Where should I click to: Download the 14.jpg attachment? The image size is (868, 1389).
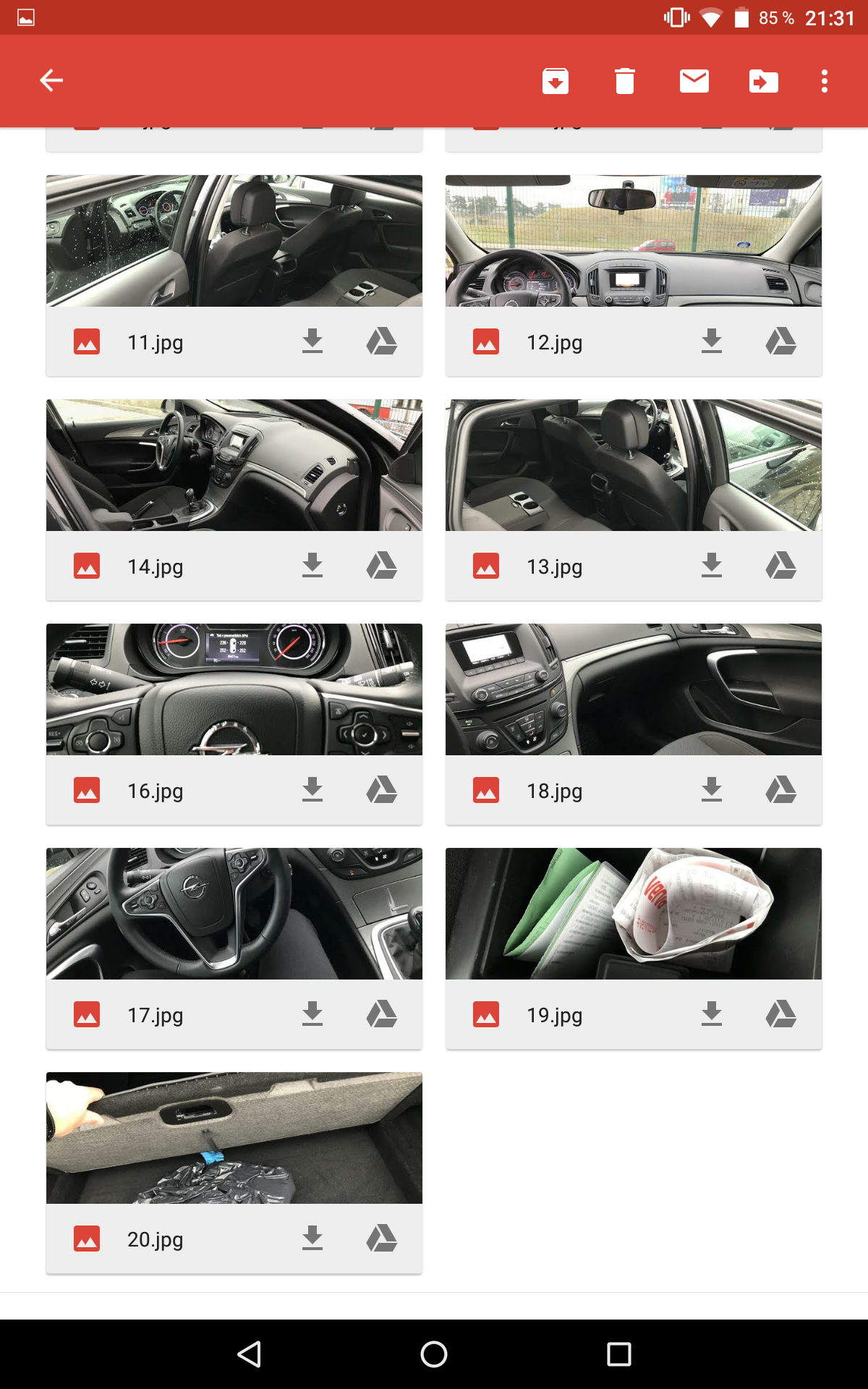(312, 565)
